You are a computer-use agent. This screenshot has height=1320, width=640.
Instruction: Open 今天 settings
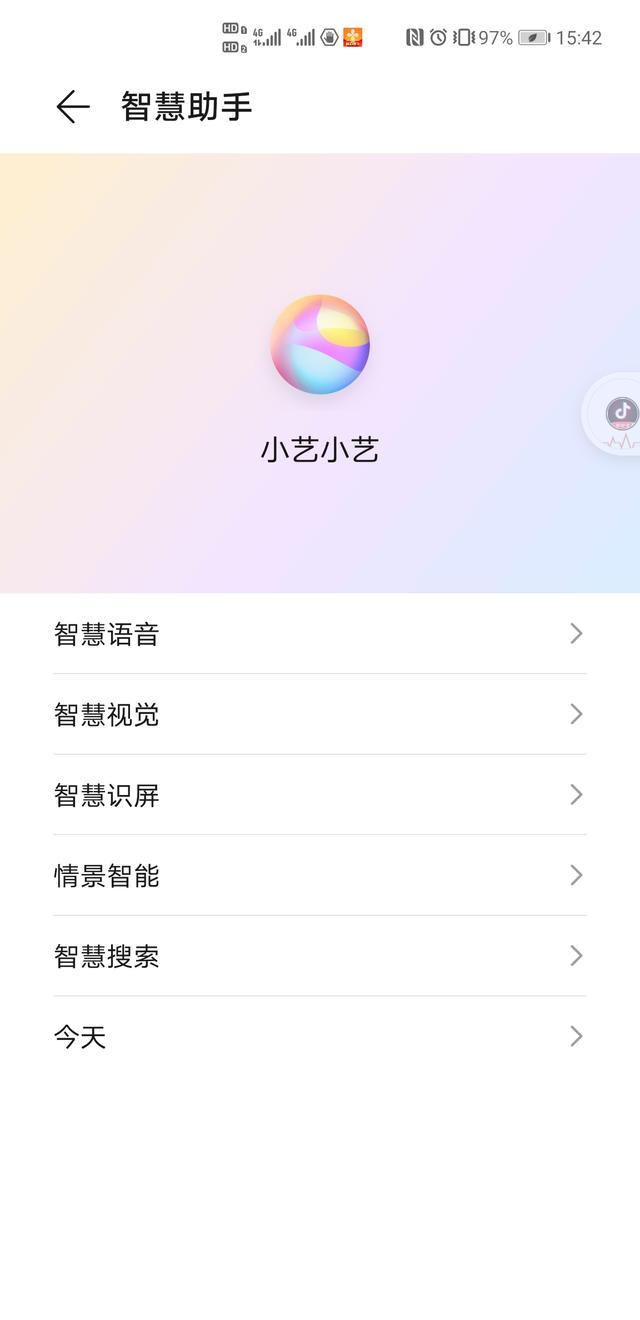320,1037
